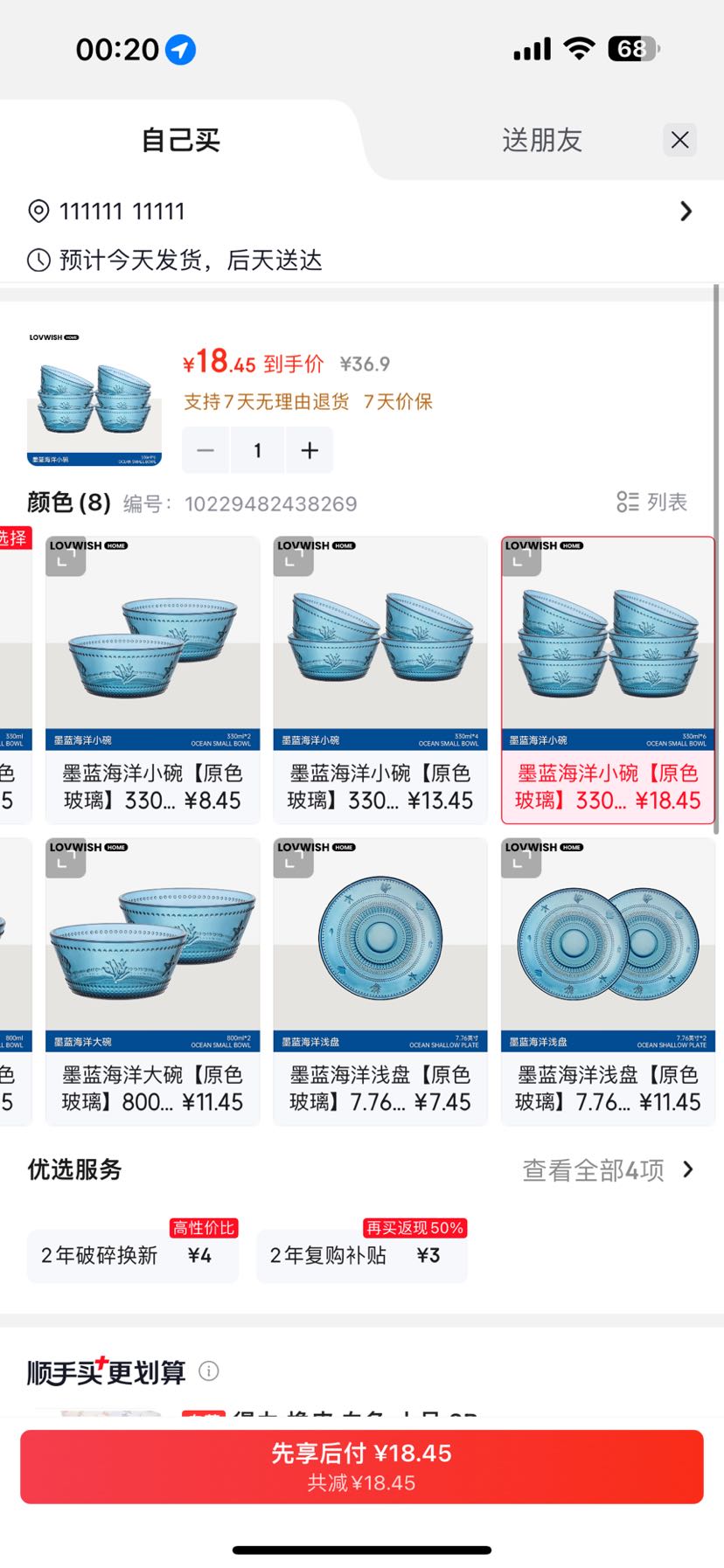Enlarge the image of the ¥13.45 option
Viewport: 724px width, 1568px height.
tap(294, 557)
